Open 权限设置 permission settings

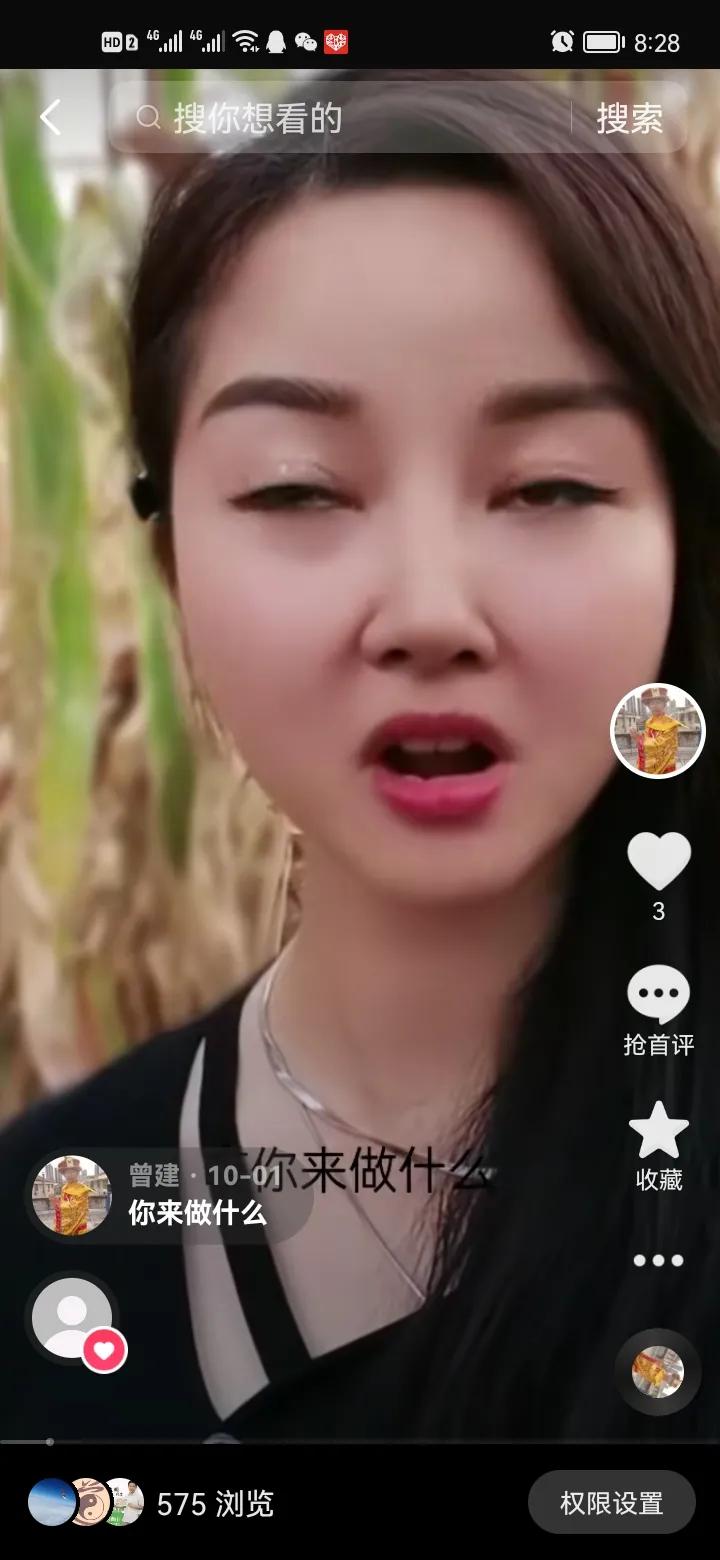pos(612,1502)
